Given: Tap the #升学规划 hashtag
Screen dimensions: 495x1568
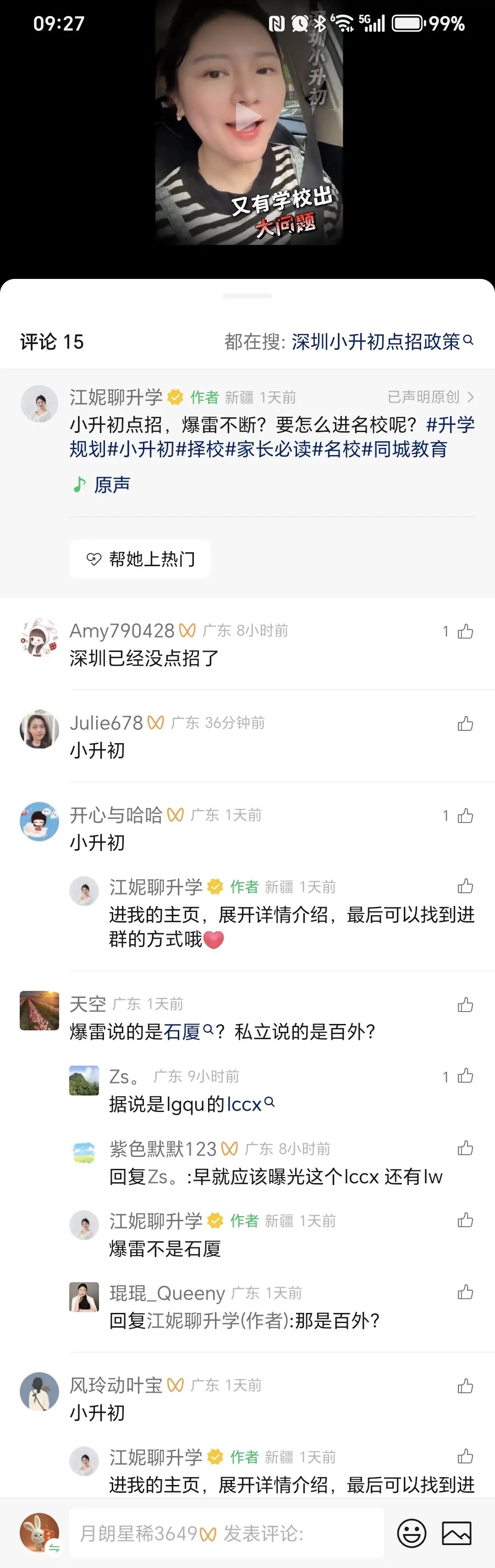Looking at the screenshot, I should pos(272,437).
